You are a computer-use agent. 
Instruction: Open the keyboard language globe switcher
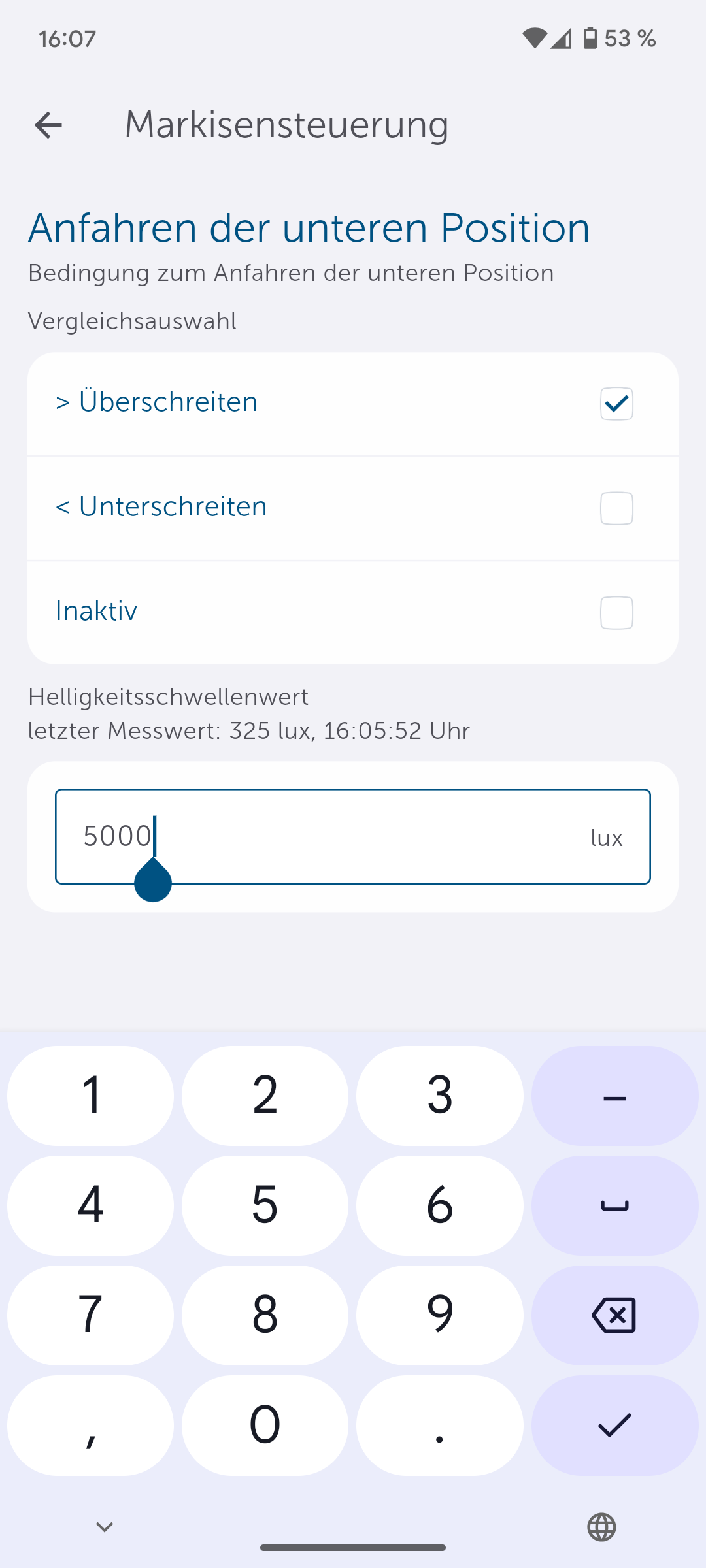[601, 1527]
